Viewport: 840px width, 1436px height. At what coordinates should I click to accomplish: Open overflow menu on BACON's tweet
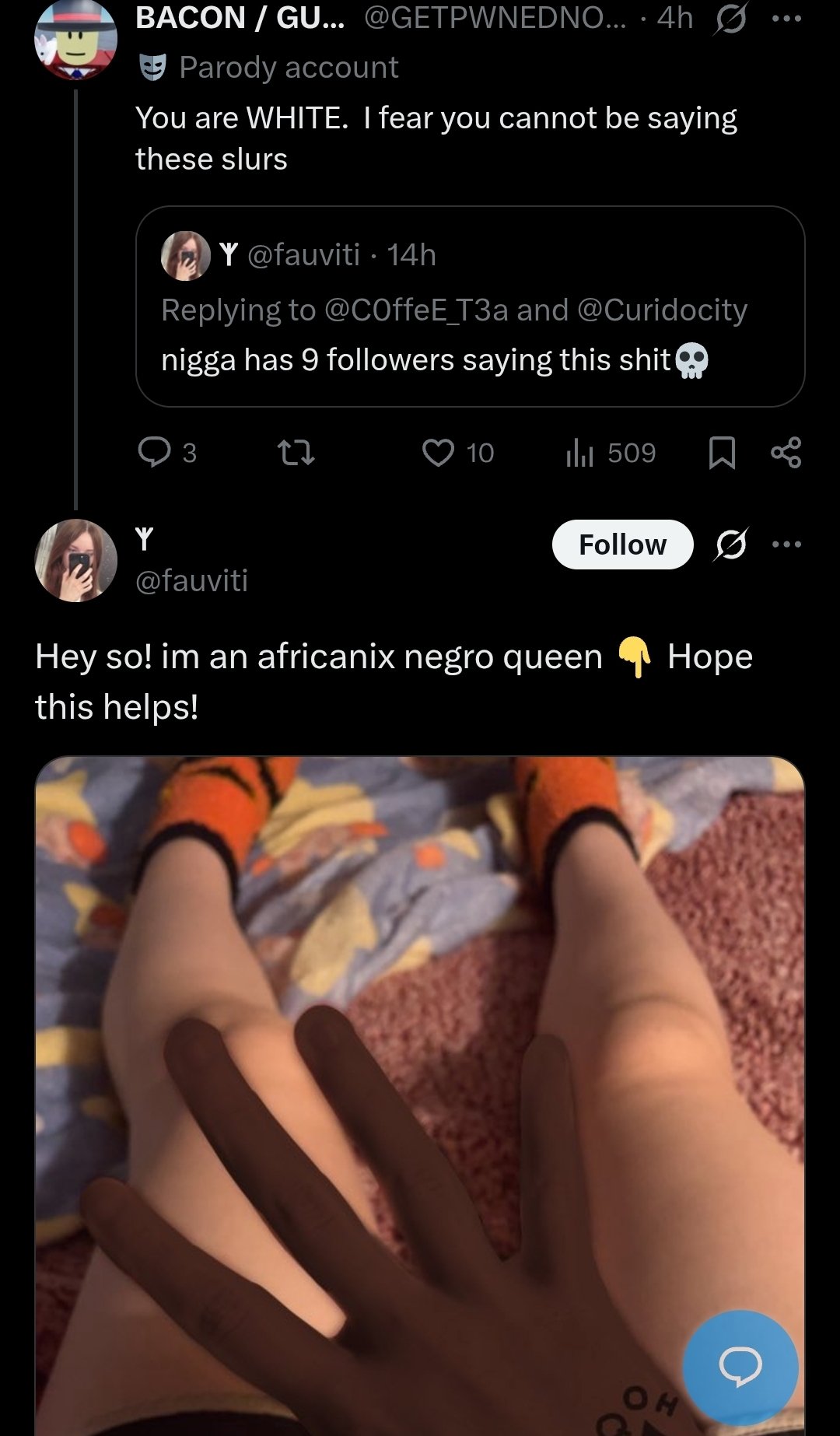(x=786, y=19)
